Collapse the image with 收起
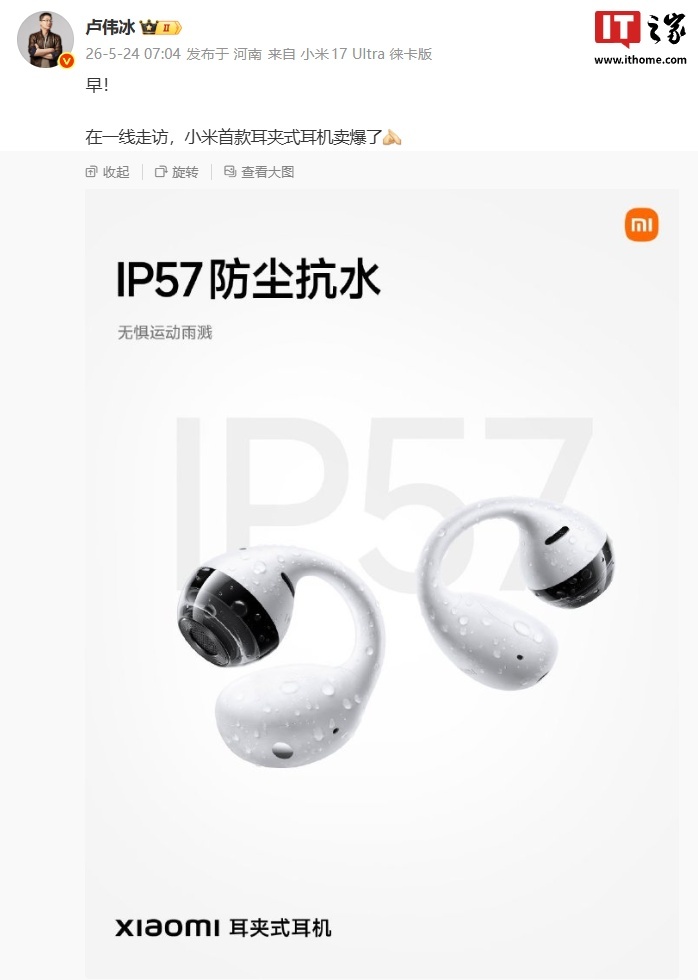The height and width of the screenshot is (980, 698). tap(107, 172)
